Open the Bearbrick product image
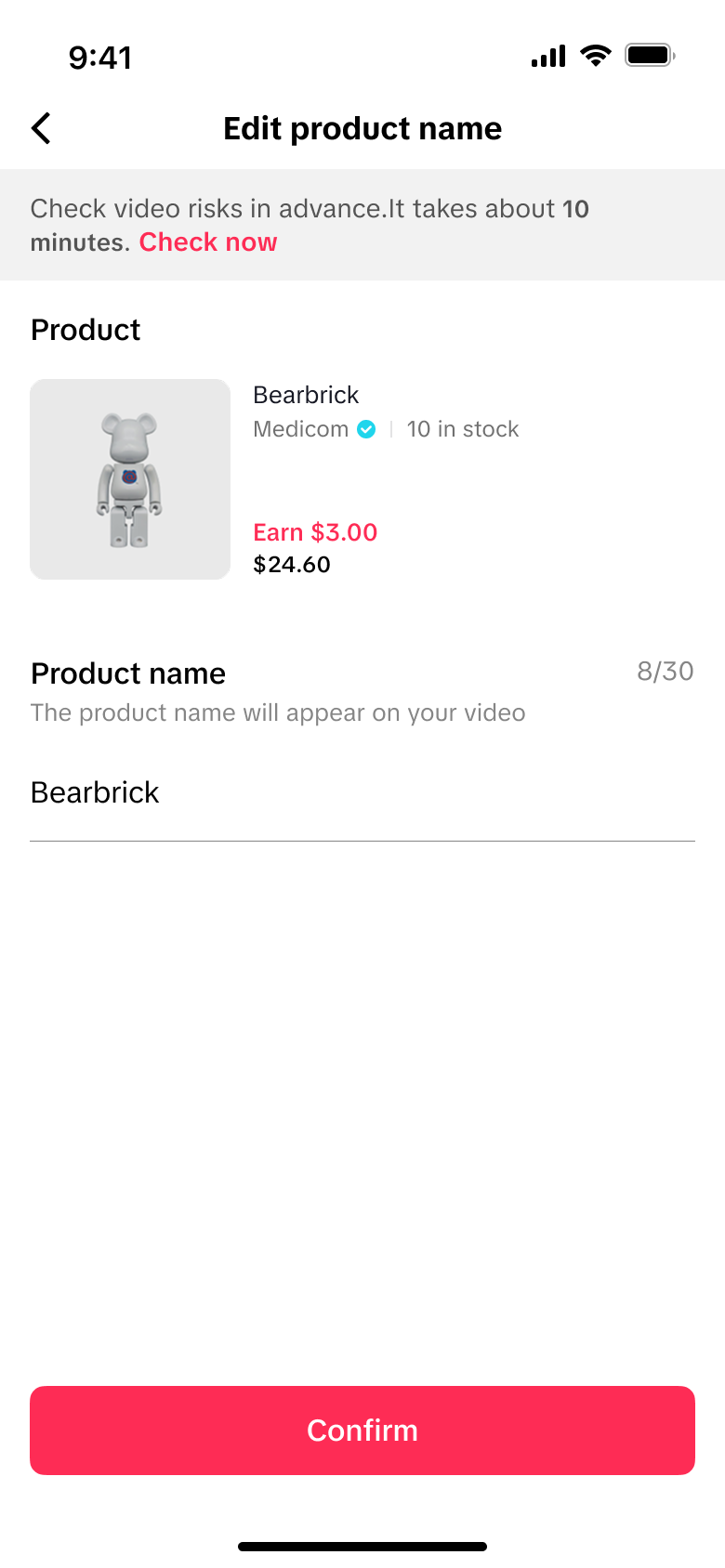The image size is (725, 1568). point(130,479)
